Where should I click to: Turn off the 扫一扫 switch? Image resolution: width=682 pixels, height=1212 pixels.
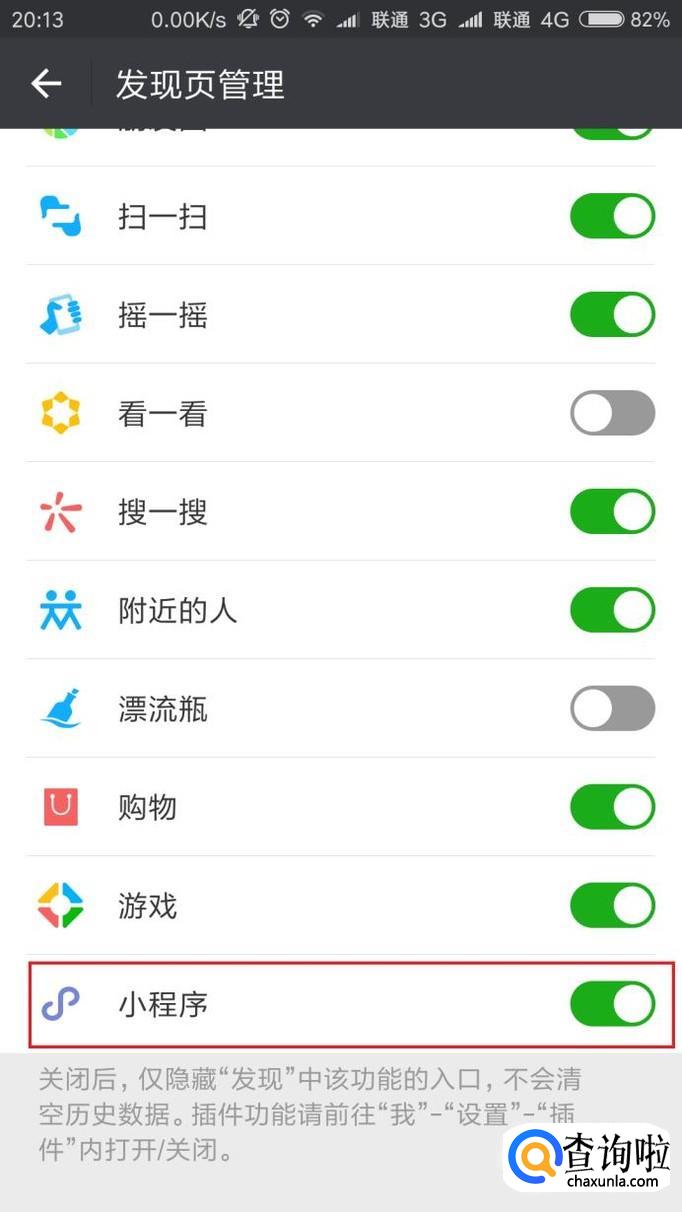pyautogui.click(x=612, y=216)
